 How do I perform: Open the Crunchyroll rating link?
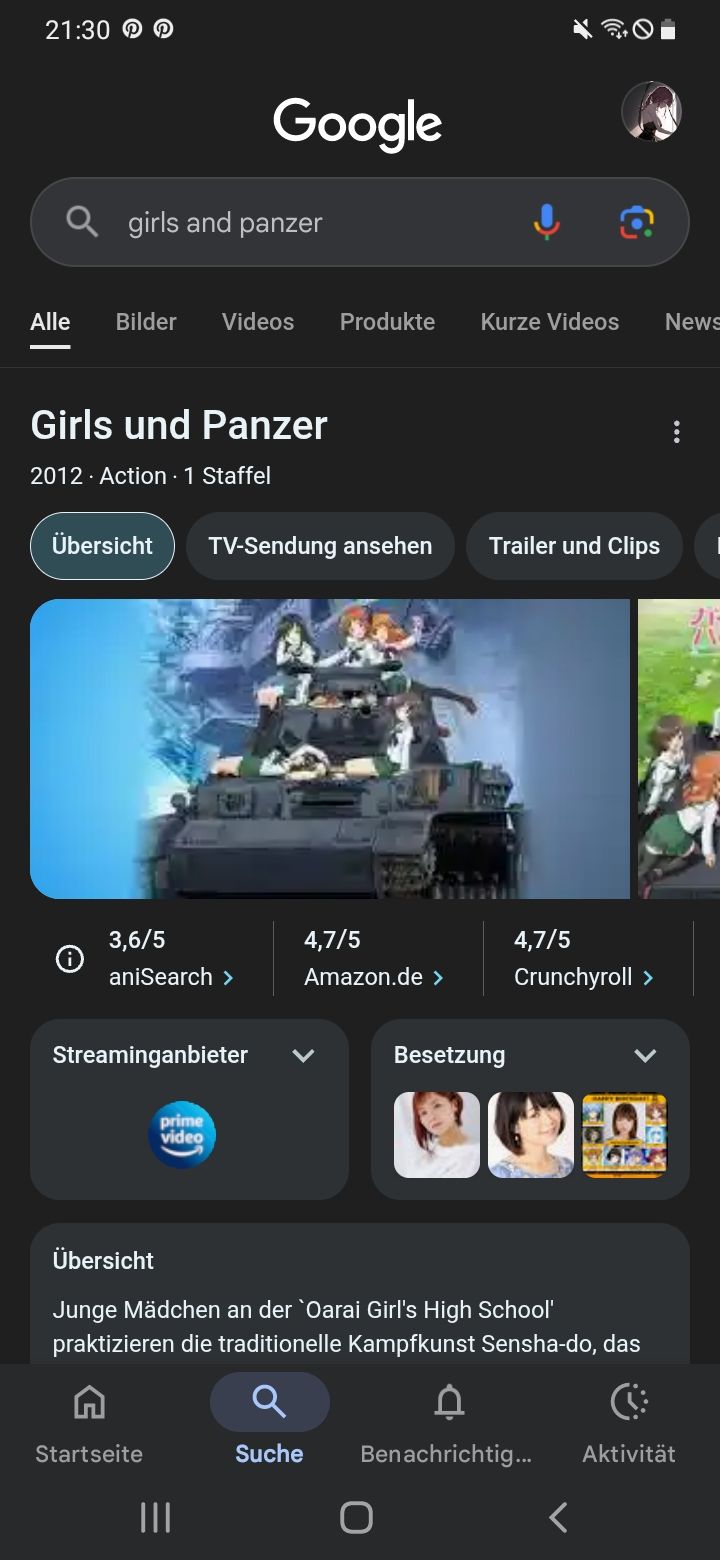[583, 977]
